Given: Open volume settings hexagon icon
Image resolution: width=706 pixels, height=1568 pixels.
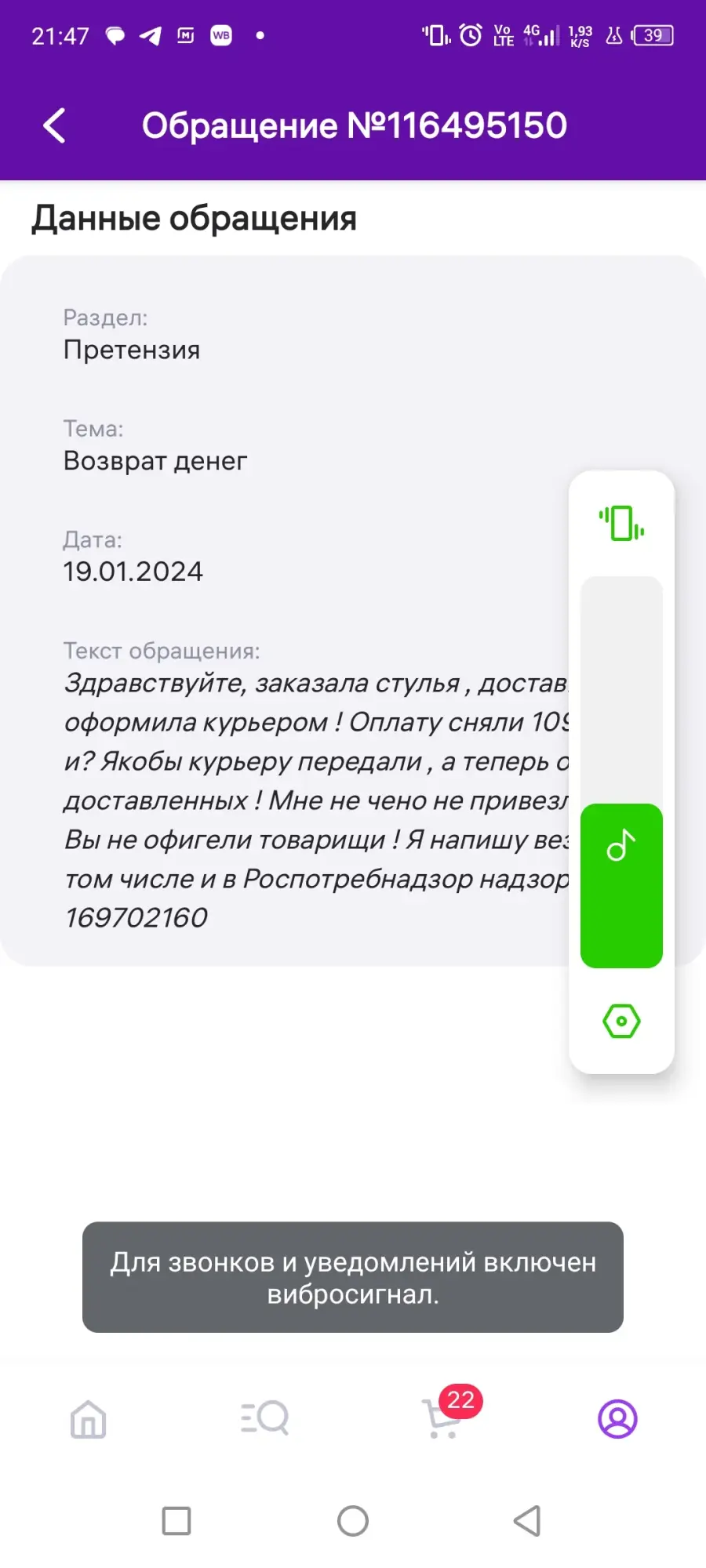Looking at the screenshot, I should pos(621,1021).
